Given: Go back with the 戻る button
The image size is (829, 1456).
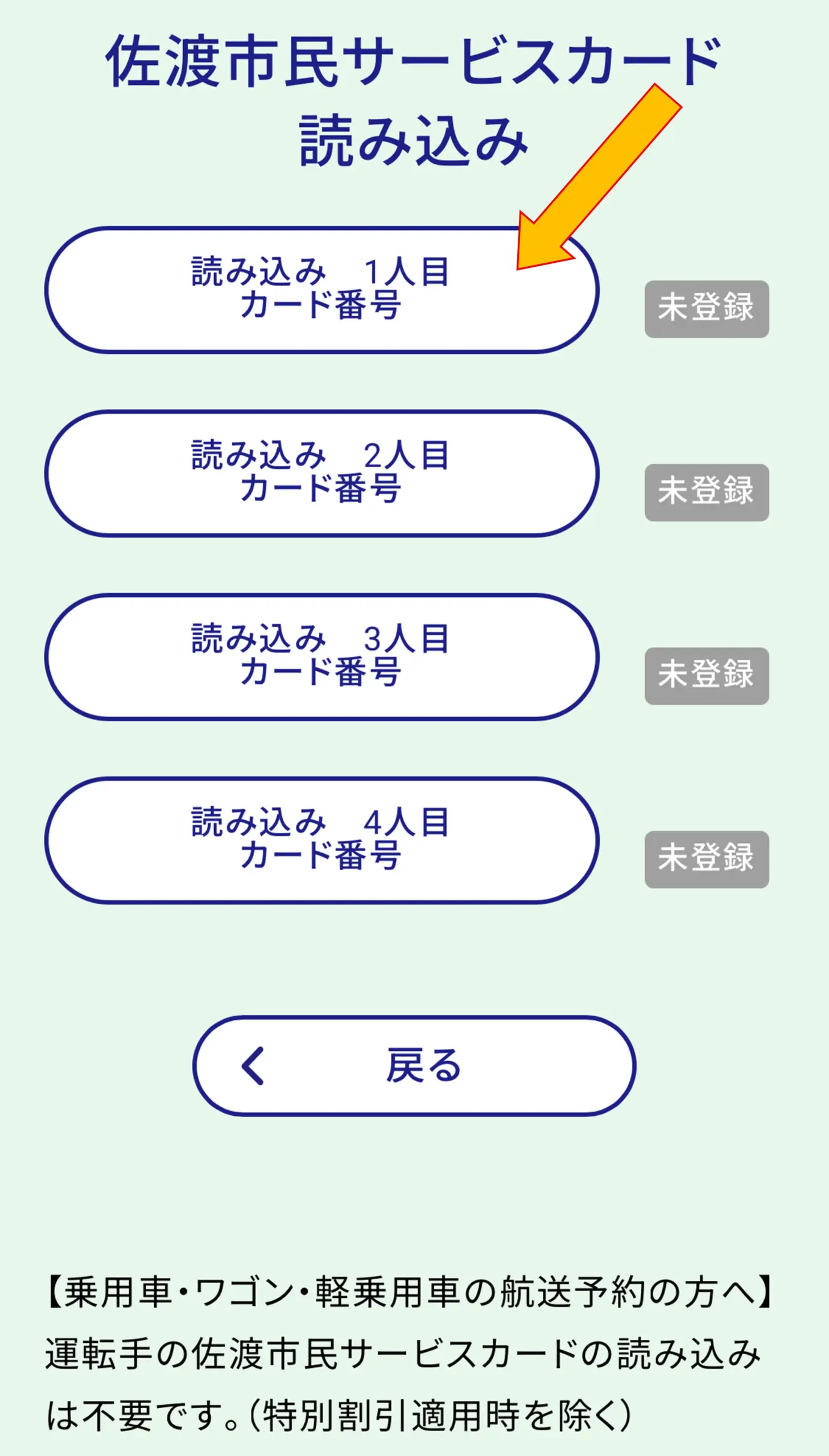Looking at the screenshot, I should [x=414, y=1065].
